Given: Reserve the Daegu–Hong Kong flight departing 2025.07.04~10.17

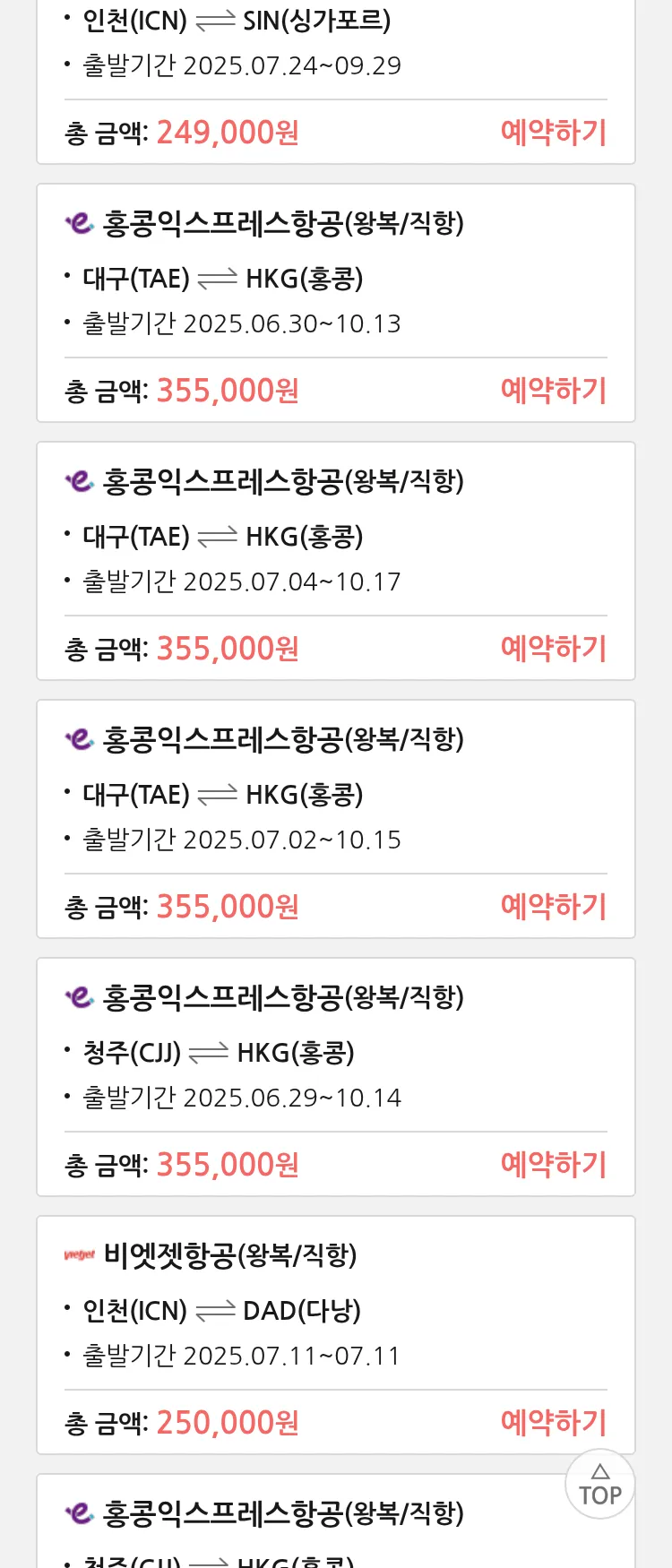Looking at the screenshot, I should (553, 649).
